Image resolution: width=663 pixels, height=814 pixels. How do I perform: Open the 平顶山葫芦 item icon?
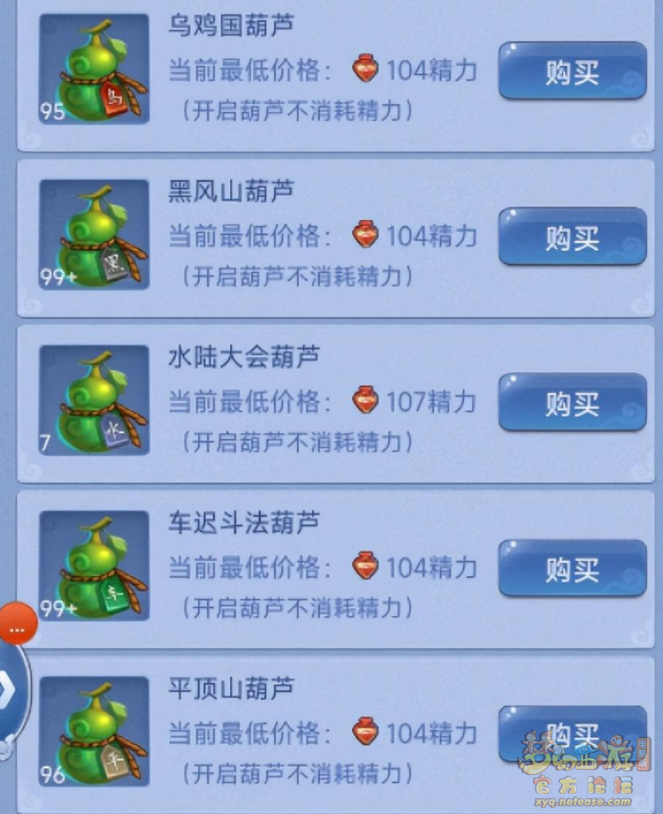point(94,733)
